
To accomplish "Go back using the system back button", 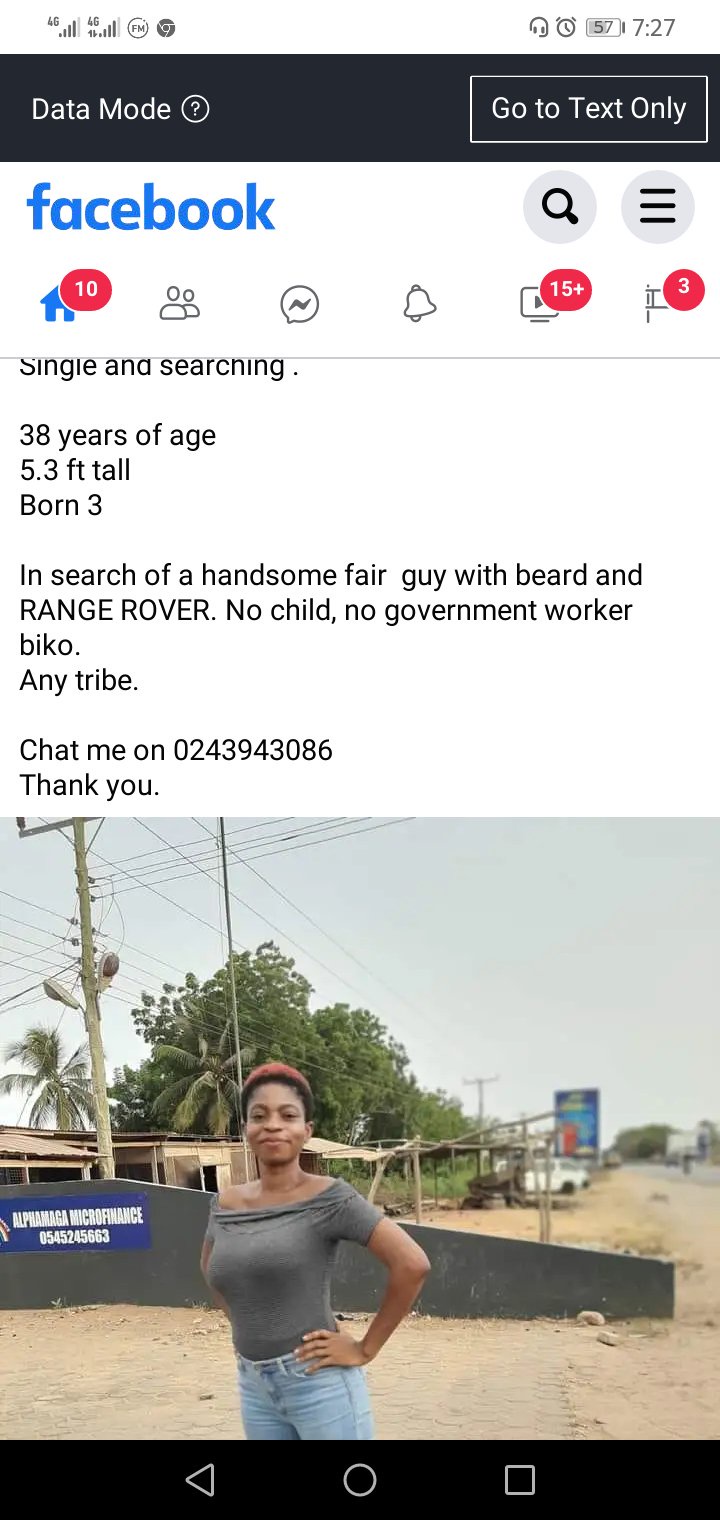I will pos(200,1479).
